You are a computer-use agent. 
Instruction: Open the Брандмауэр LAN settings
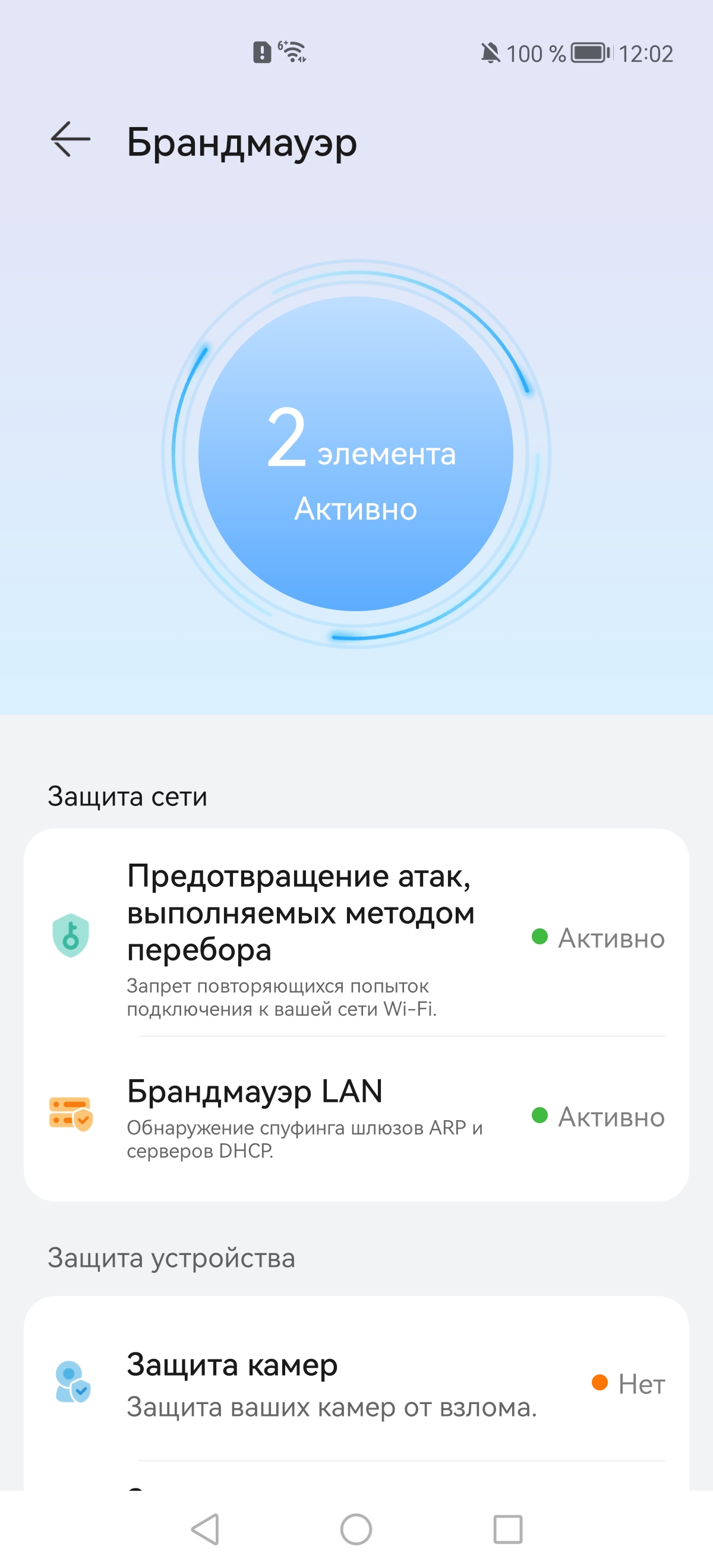(356, 1117)
